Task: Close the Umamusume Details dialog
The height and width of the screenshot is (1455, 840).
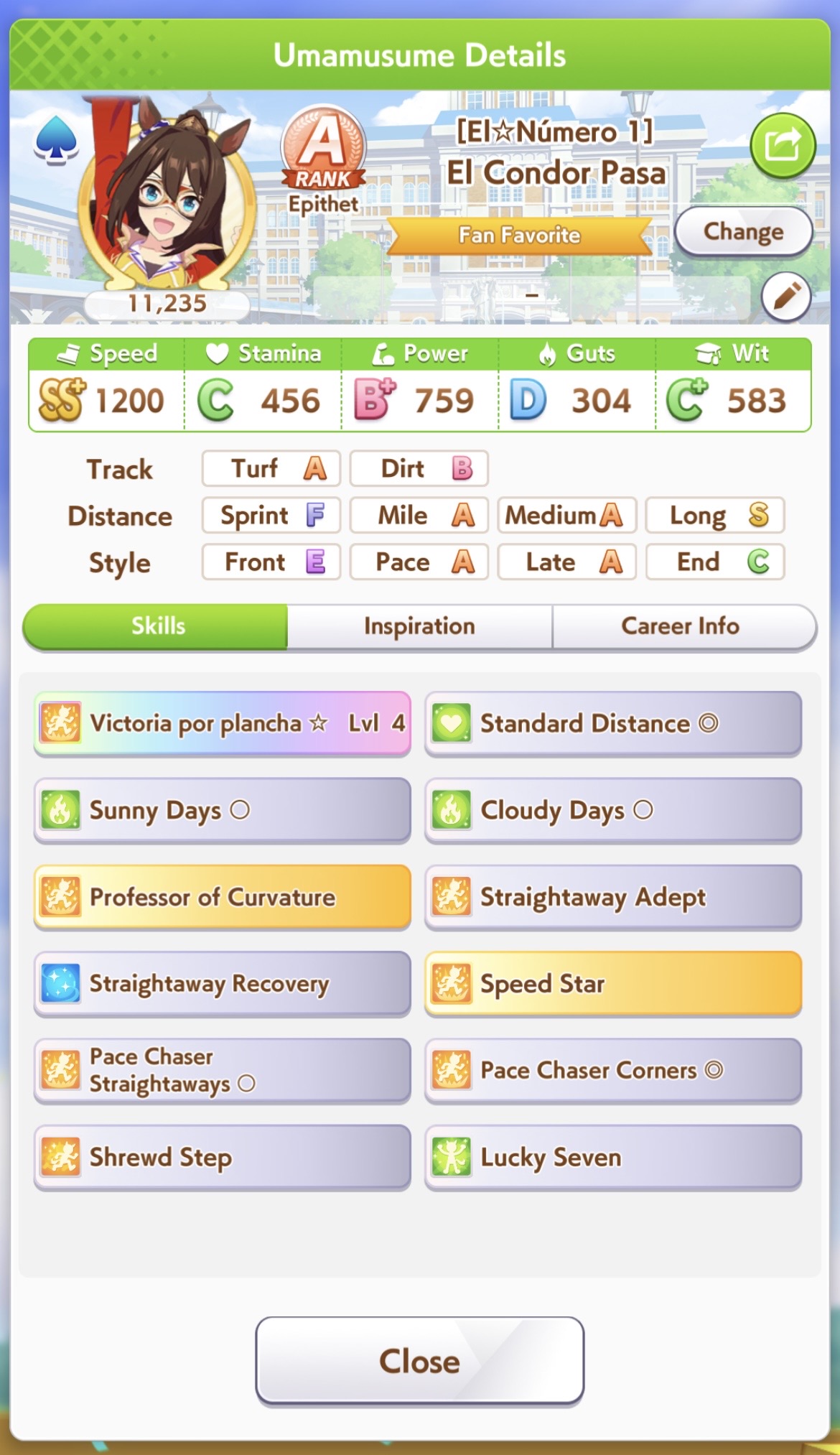Action: click(419, 1360)
